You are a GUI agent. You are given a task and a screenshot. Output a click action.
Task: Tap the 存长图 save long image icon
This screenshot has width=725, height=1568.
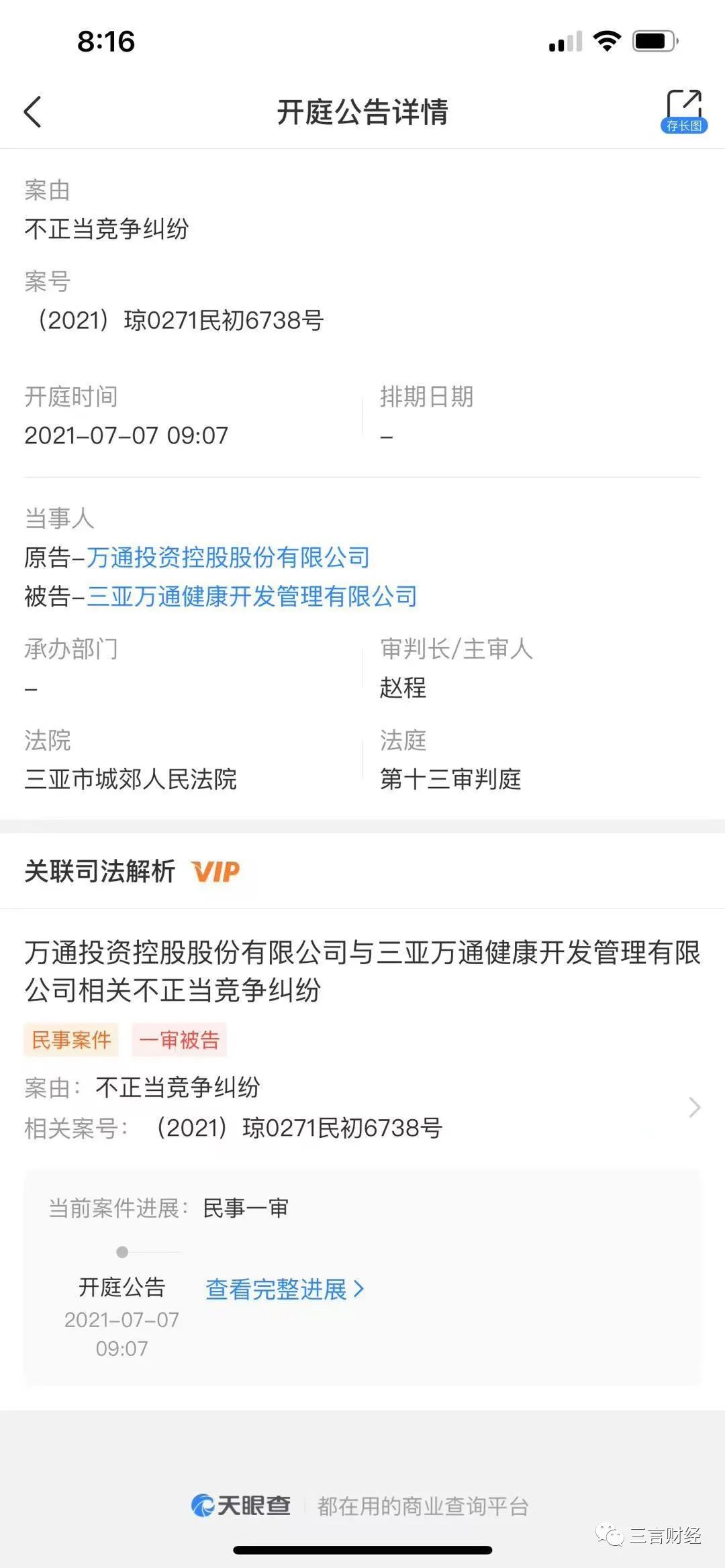tap(683, 111)
